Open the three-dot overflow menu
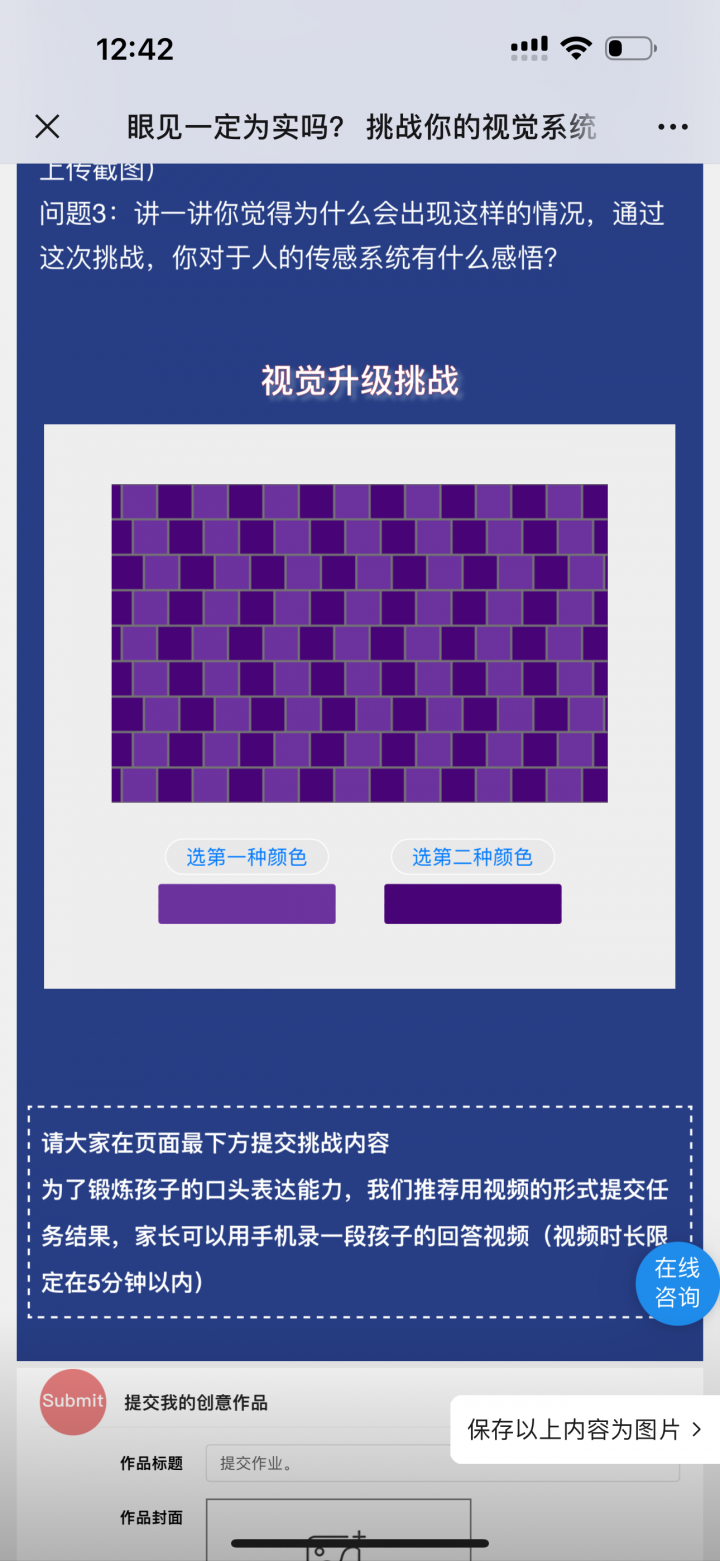Viewport: 720px width, 1561px height. tap(673, 127)
